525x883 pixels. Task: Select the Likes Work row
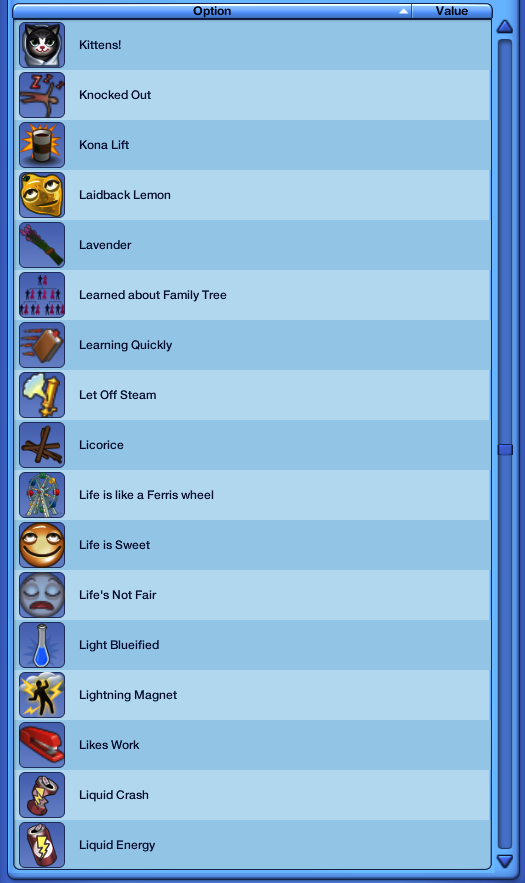(252, 745)
